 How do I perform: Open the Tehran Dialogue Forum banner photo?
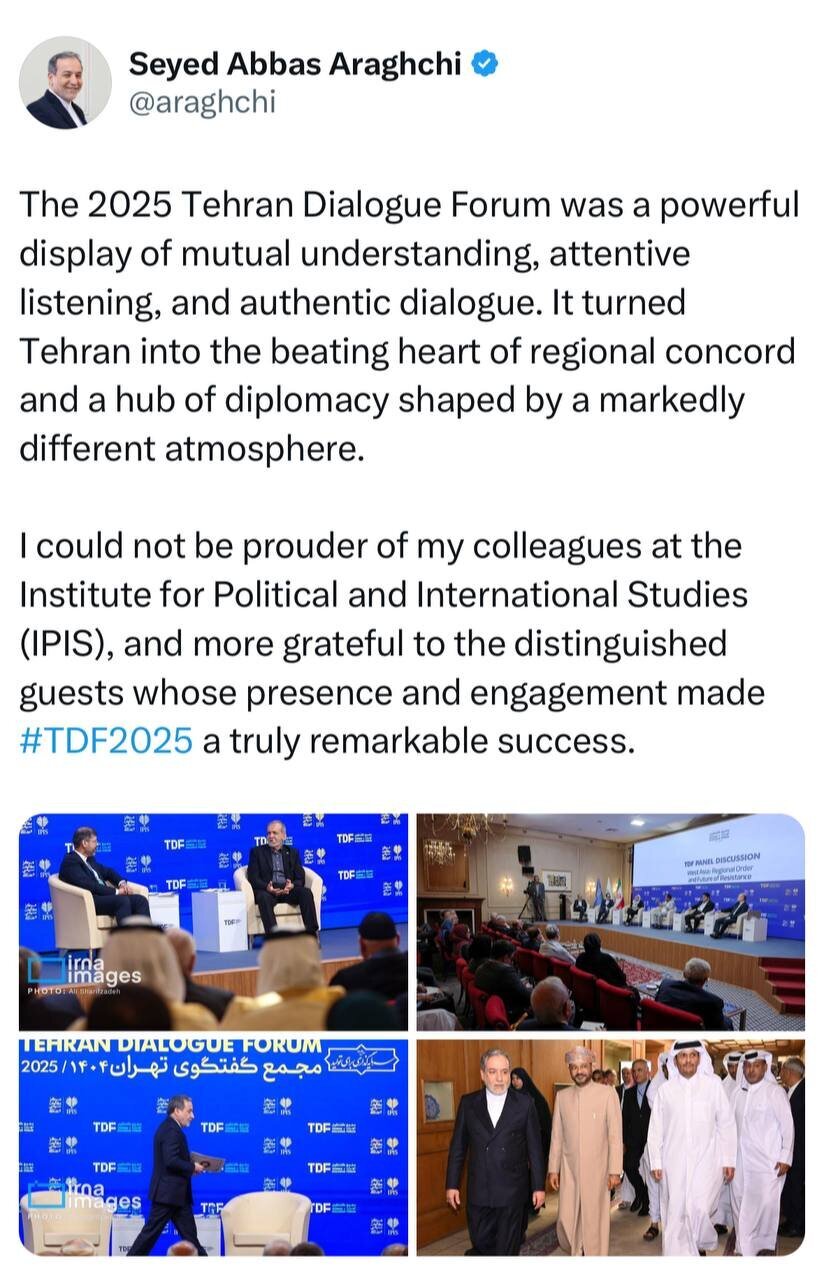pyautogui.click(x=213, y=1146)
